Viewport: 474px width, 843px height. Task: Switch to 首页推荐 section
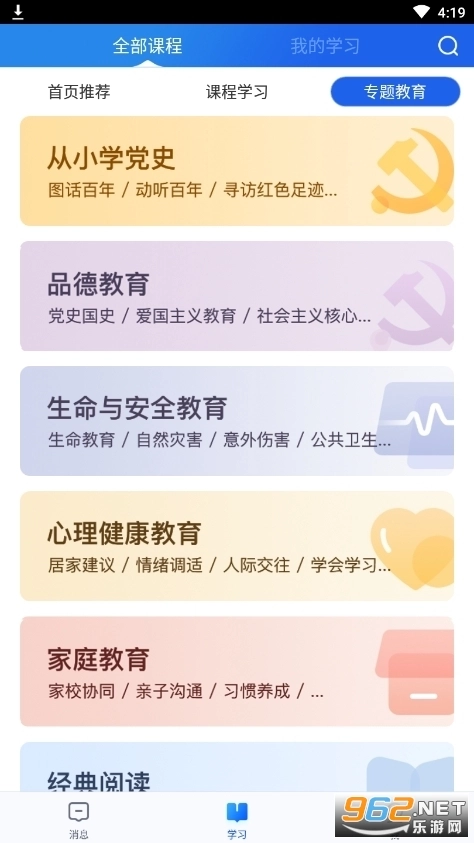point(79,92)
